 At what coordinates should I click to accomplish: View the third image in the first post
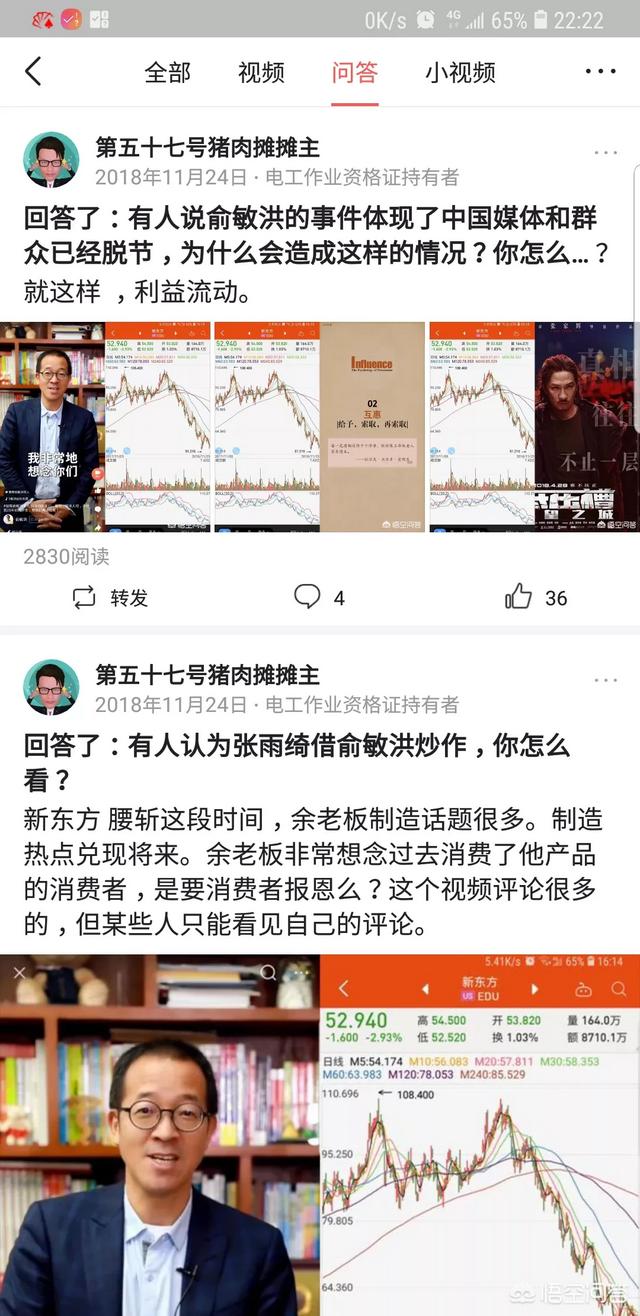534,427
